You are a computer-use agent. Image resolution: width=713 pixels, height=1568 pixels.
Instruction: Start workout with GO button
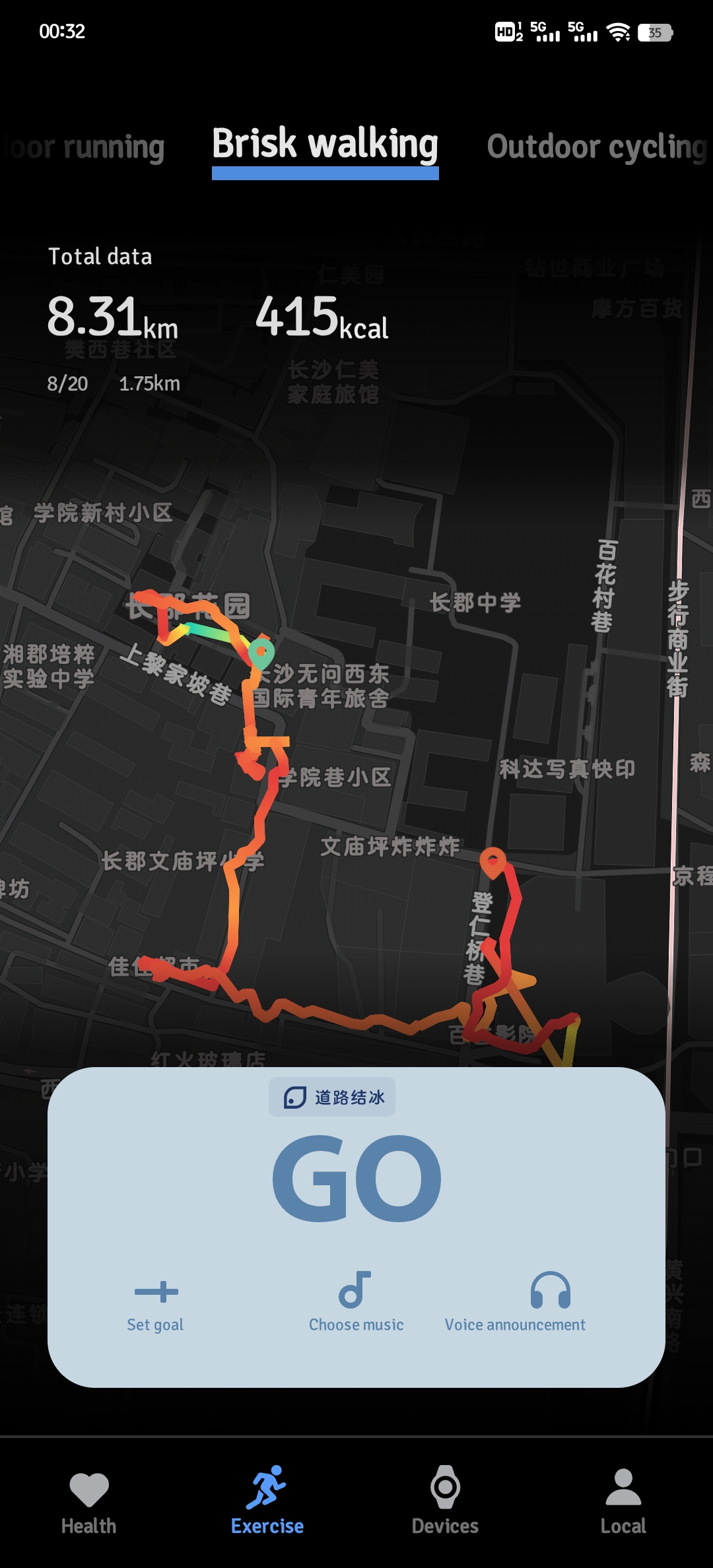pyautogui.click(x=356, y=1179)
